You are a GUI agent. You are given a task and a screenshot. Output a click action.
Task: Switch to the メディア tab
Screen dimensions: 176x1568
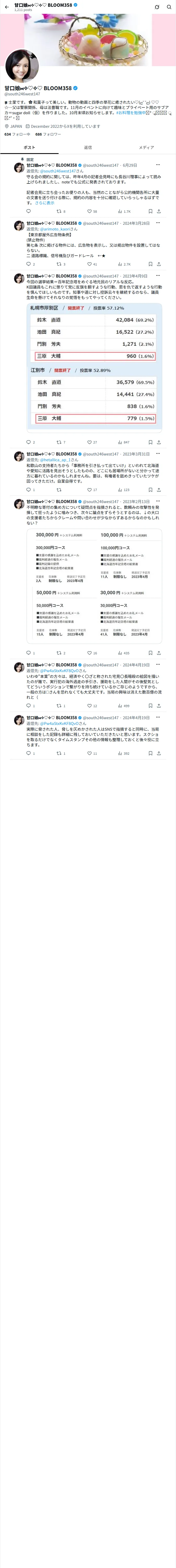(146, 147)
